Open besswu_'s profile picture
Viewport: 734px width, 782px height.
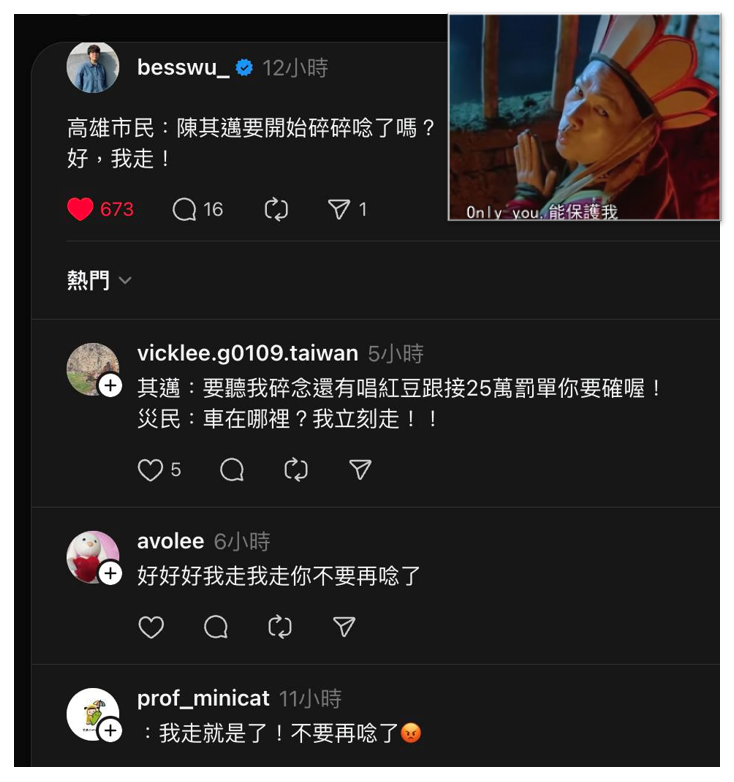(x=93, y=68)
